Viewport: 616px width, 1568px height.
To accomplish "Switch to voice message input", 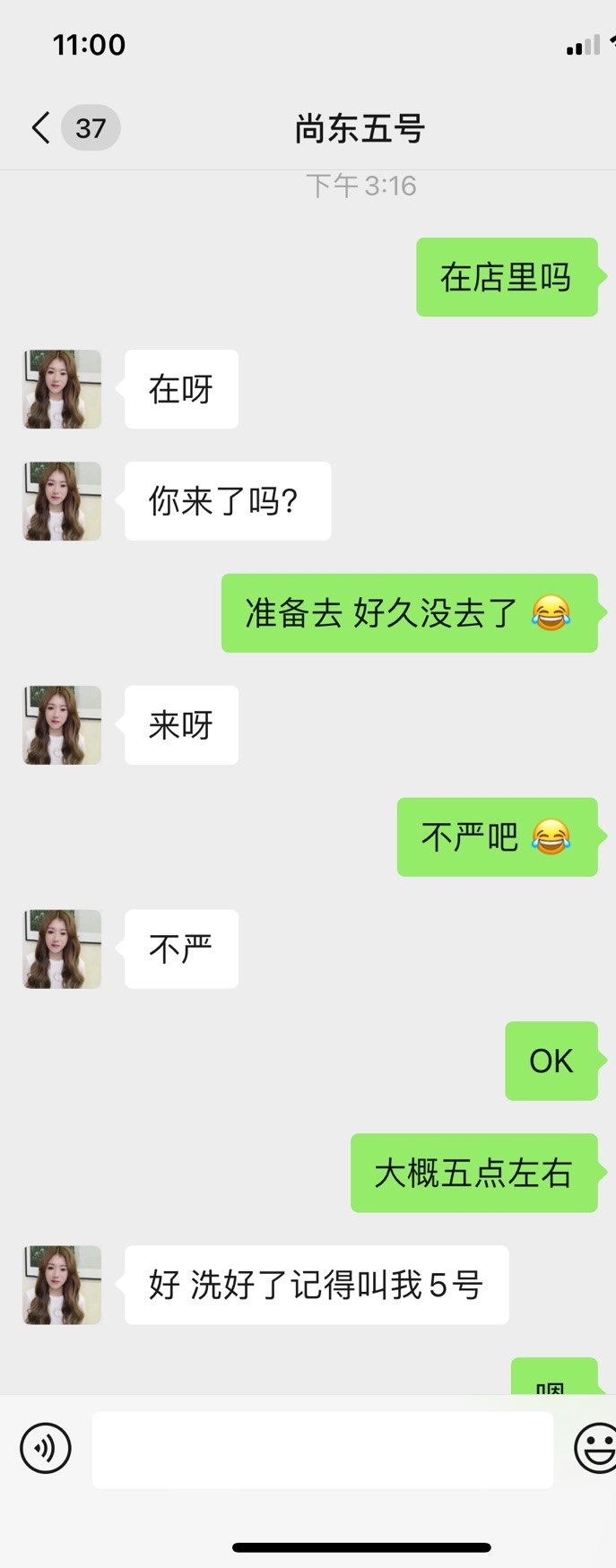I will coord(45,1448).
